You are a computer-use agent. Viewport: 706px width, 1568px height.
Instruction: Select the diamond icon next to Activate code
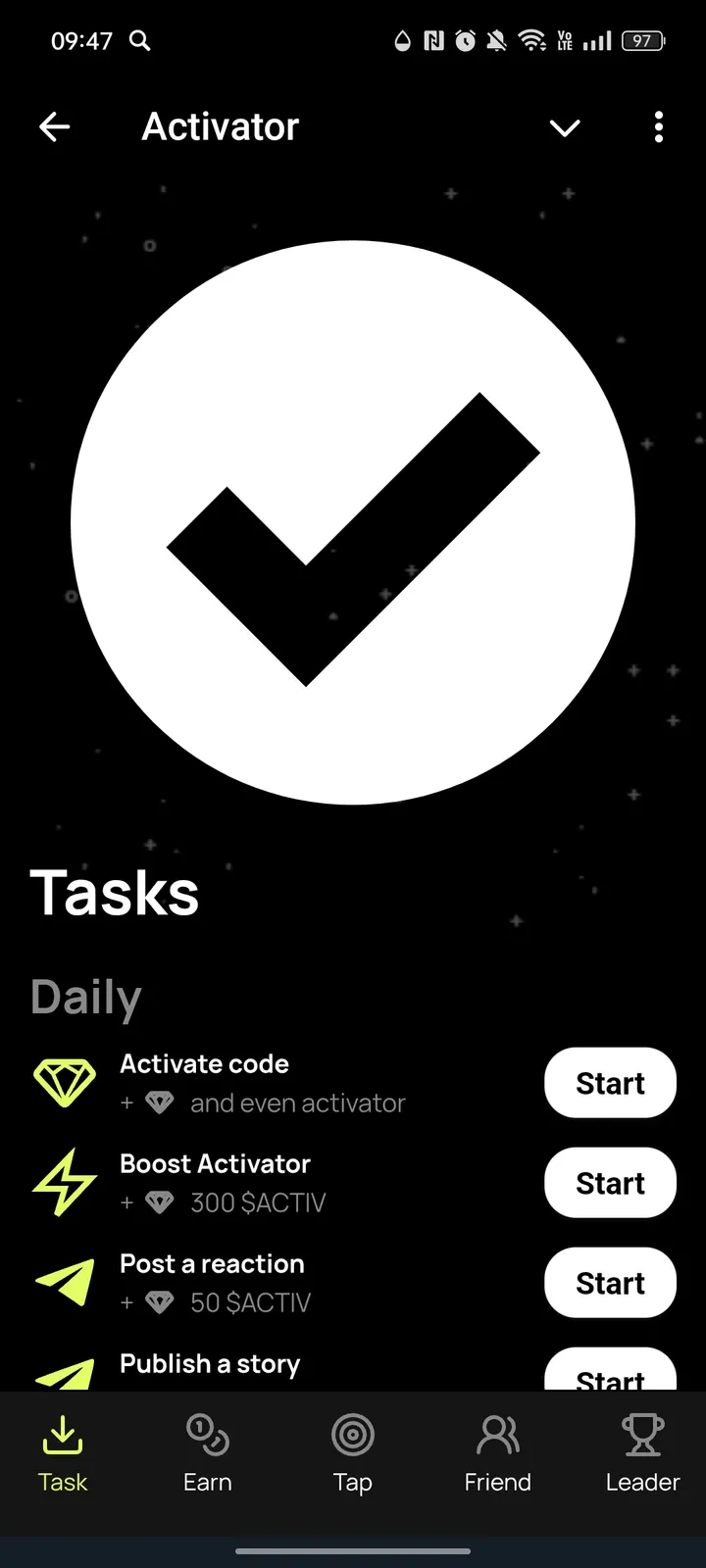[64, 1083]
